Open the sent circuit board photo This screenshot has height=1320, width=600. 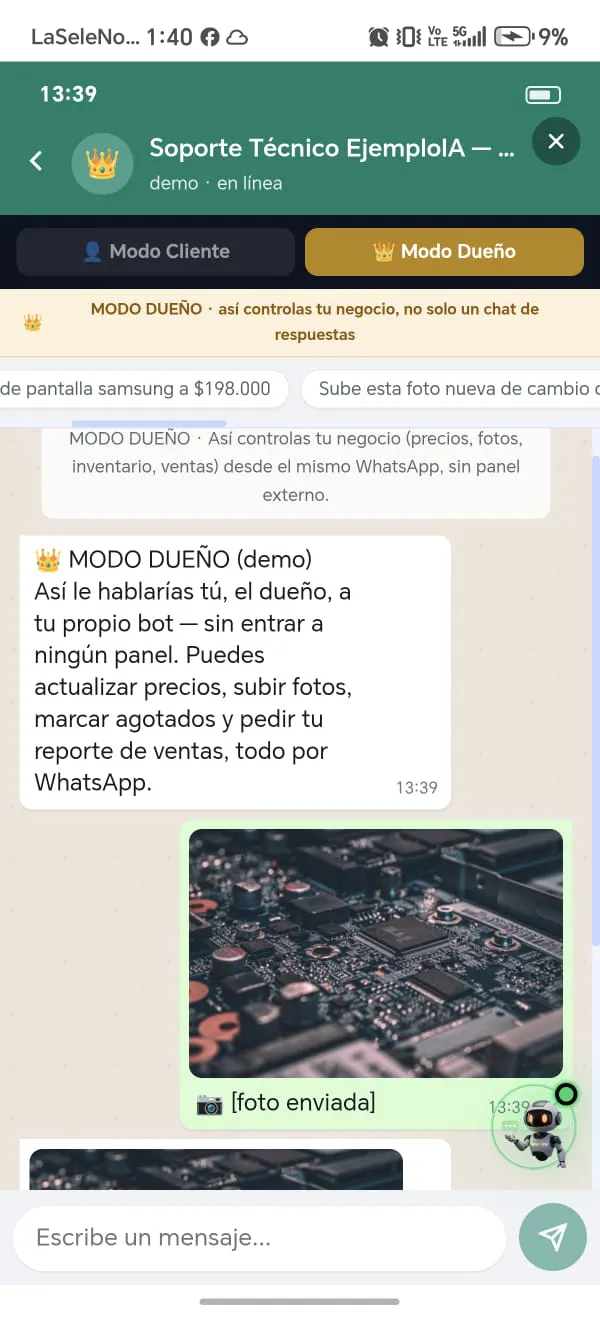(x=376, y=953)
